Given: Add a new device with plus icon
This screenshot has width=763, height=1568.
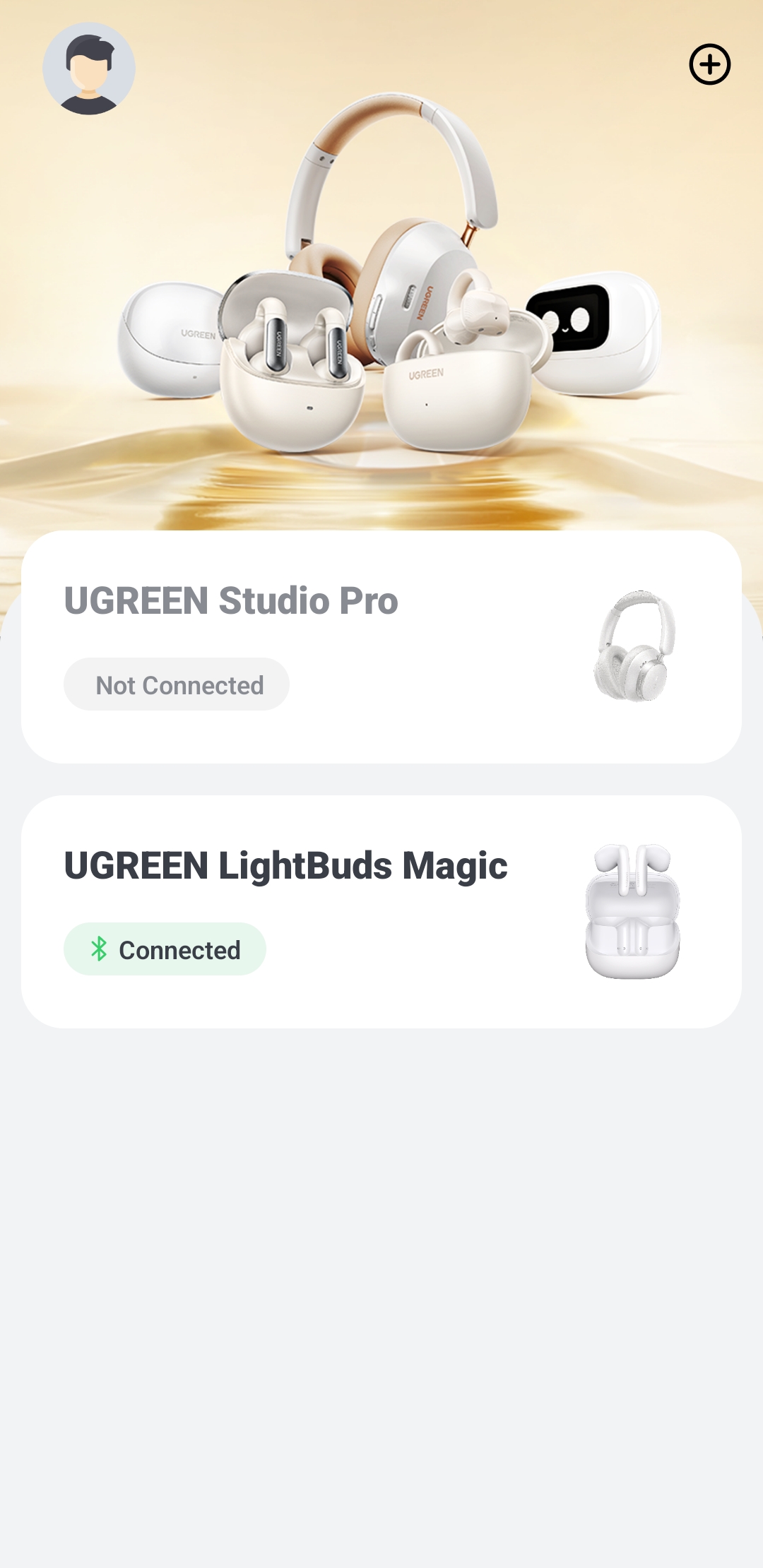Looking at the screenshot, I should coord(709,64).
